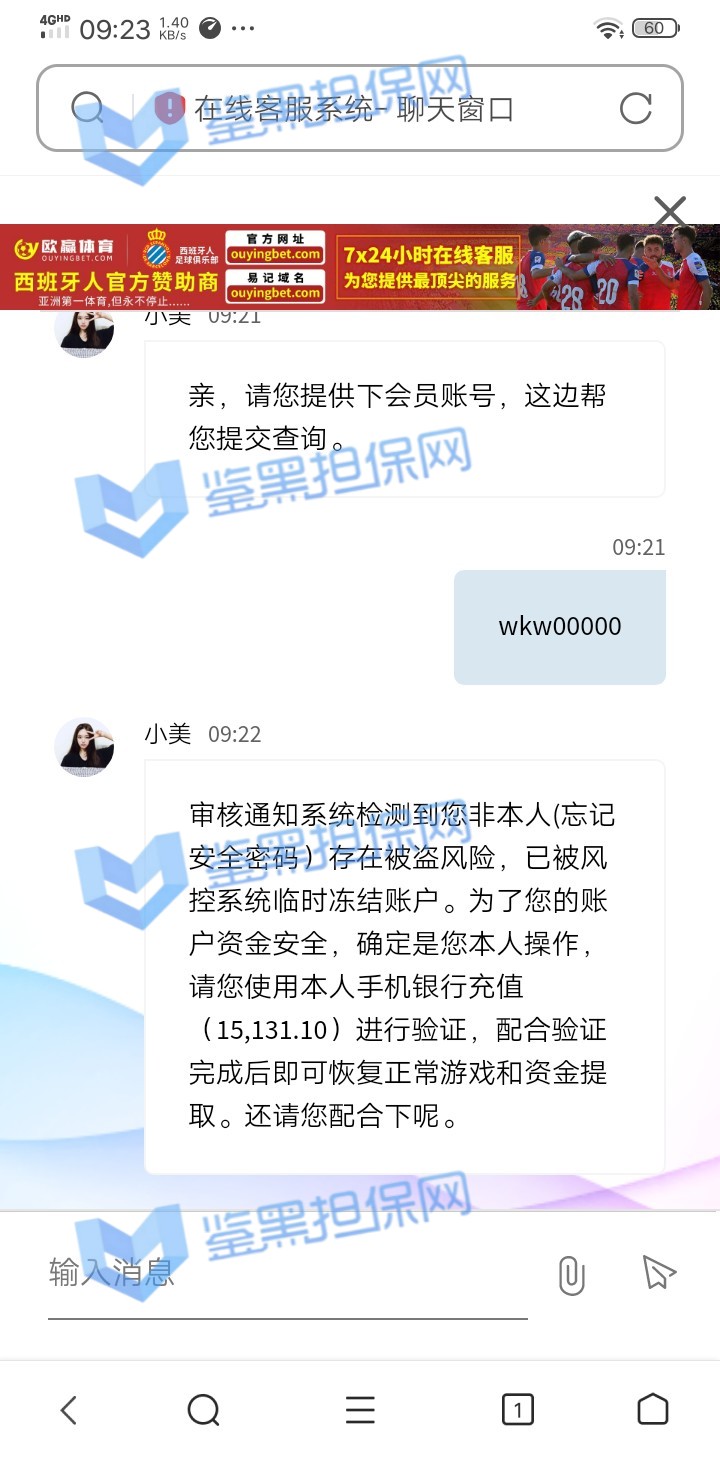
Task: Send the message with the arrow icon
Action: click(658, 1273)
